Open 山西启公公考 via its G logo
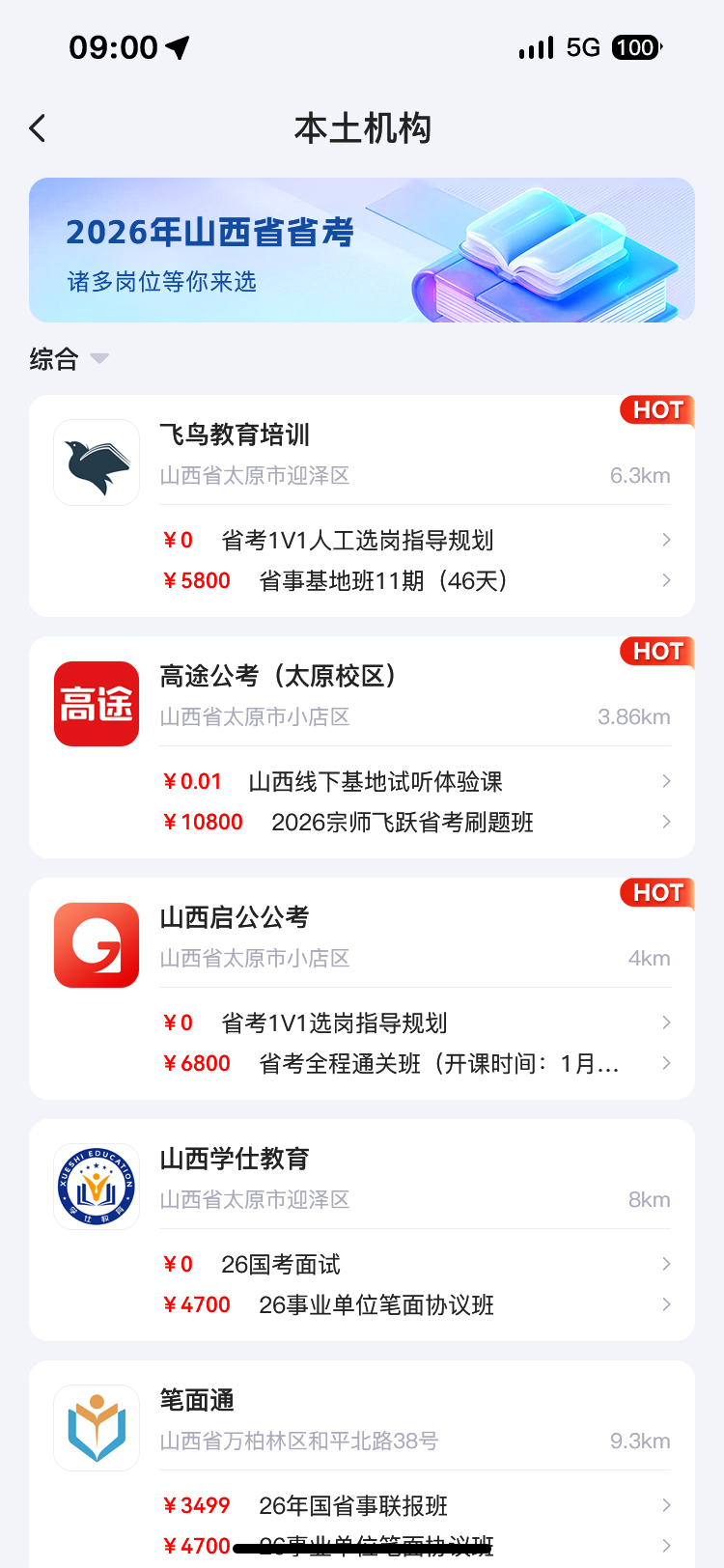Screen dimensions: 724x1568 (x=96, y=945)
